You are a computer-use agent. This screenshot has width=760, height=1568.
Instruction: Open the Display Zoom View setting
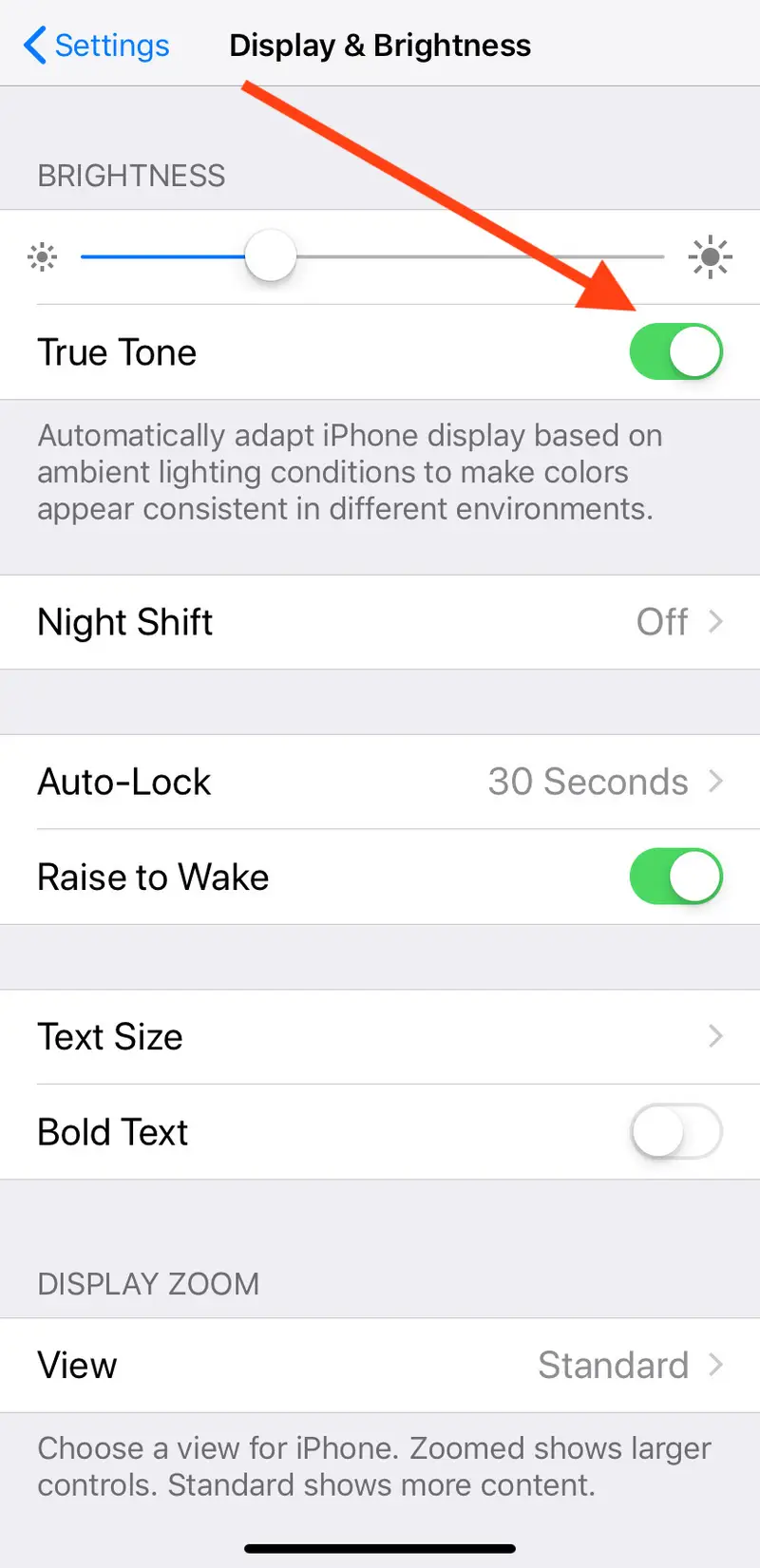point(380,1365)
